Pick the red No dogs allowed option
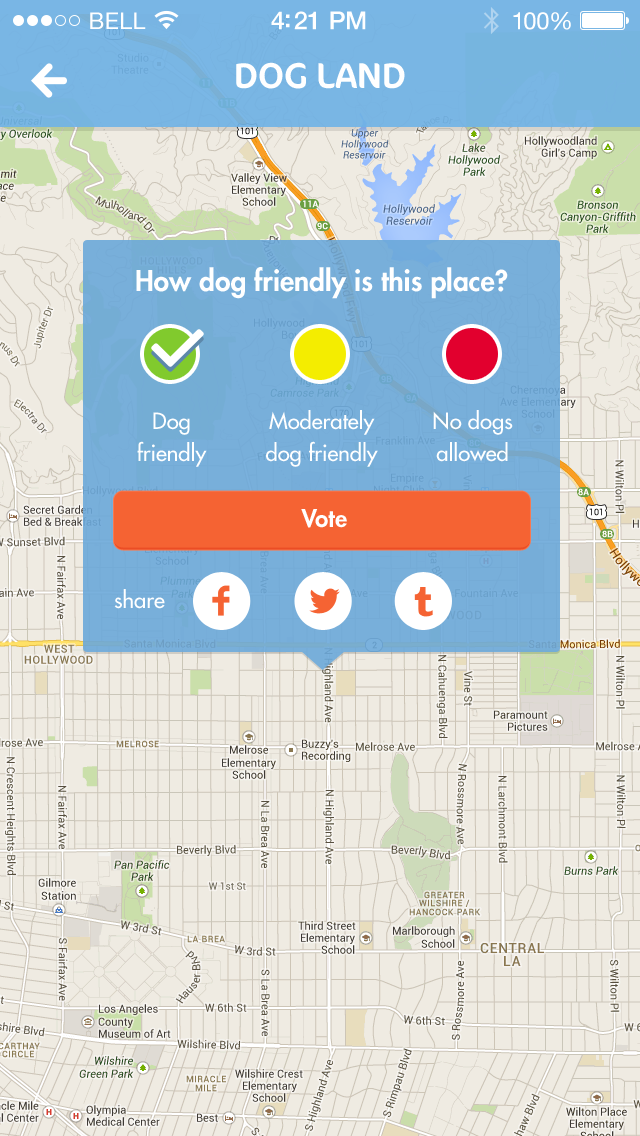Screen dimensions: 640x1136 [472, 354]
